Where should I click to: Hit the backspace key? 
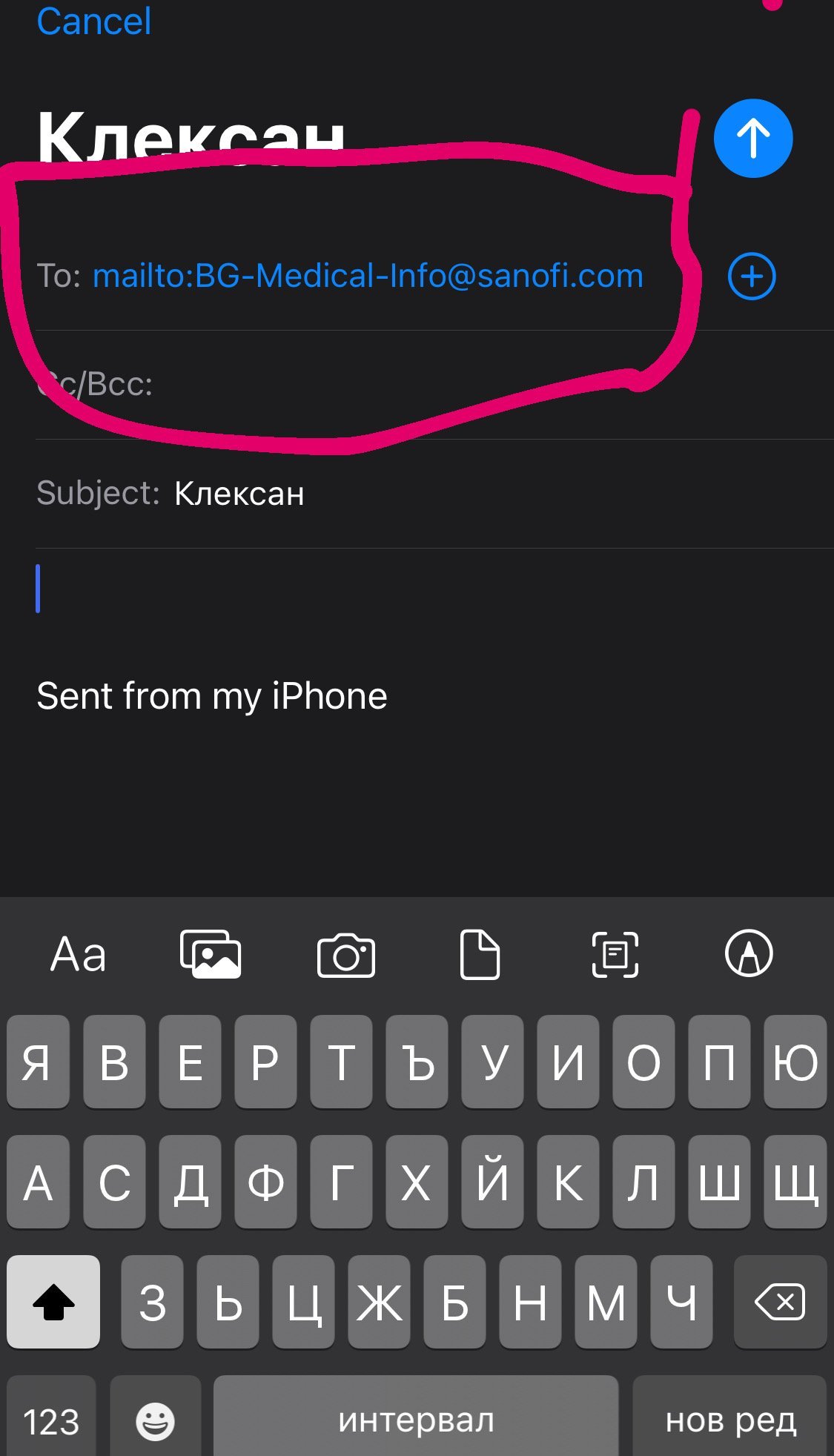(x=779, y=1303)
